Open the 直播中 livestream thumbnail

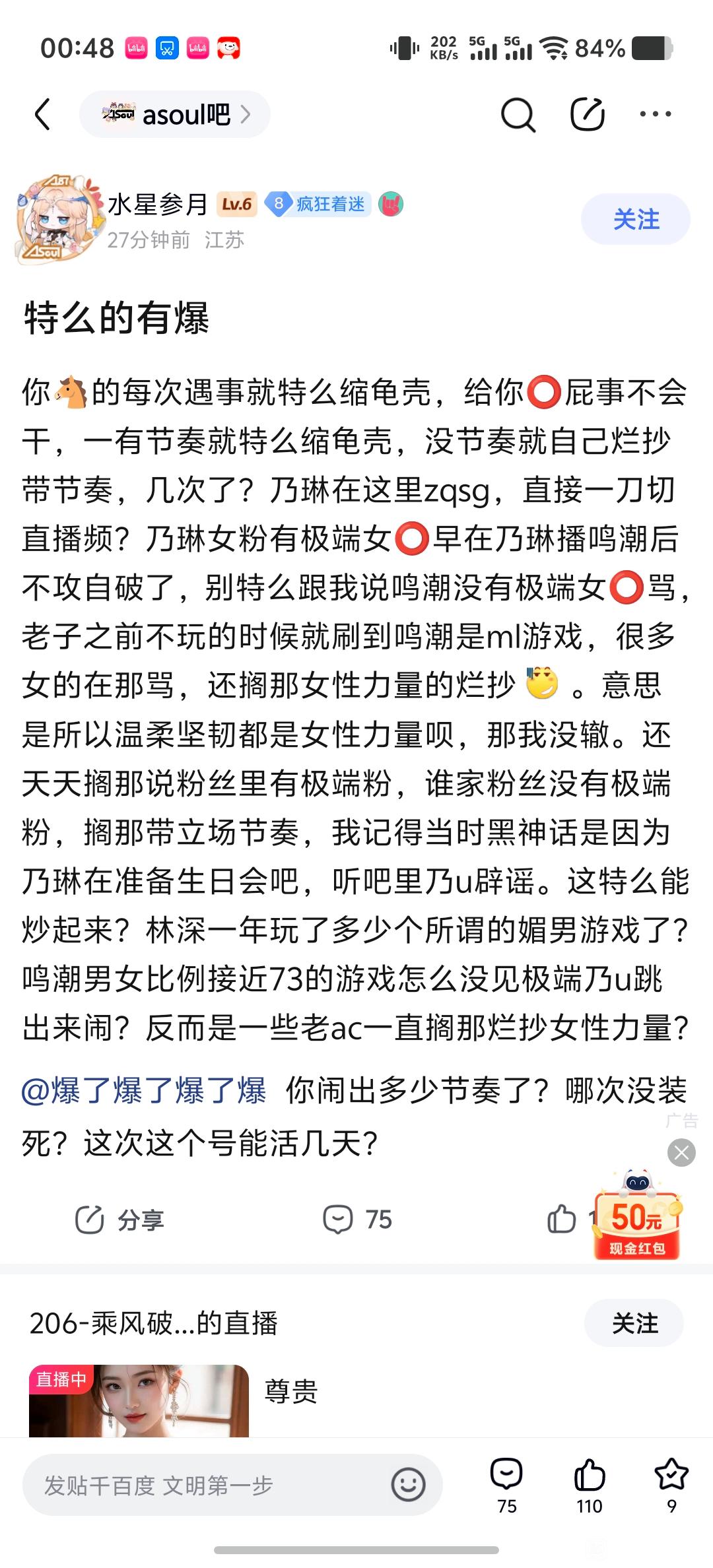coord(139,1400)
